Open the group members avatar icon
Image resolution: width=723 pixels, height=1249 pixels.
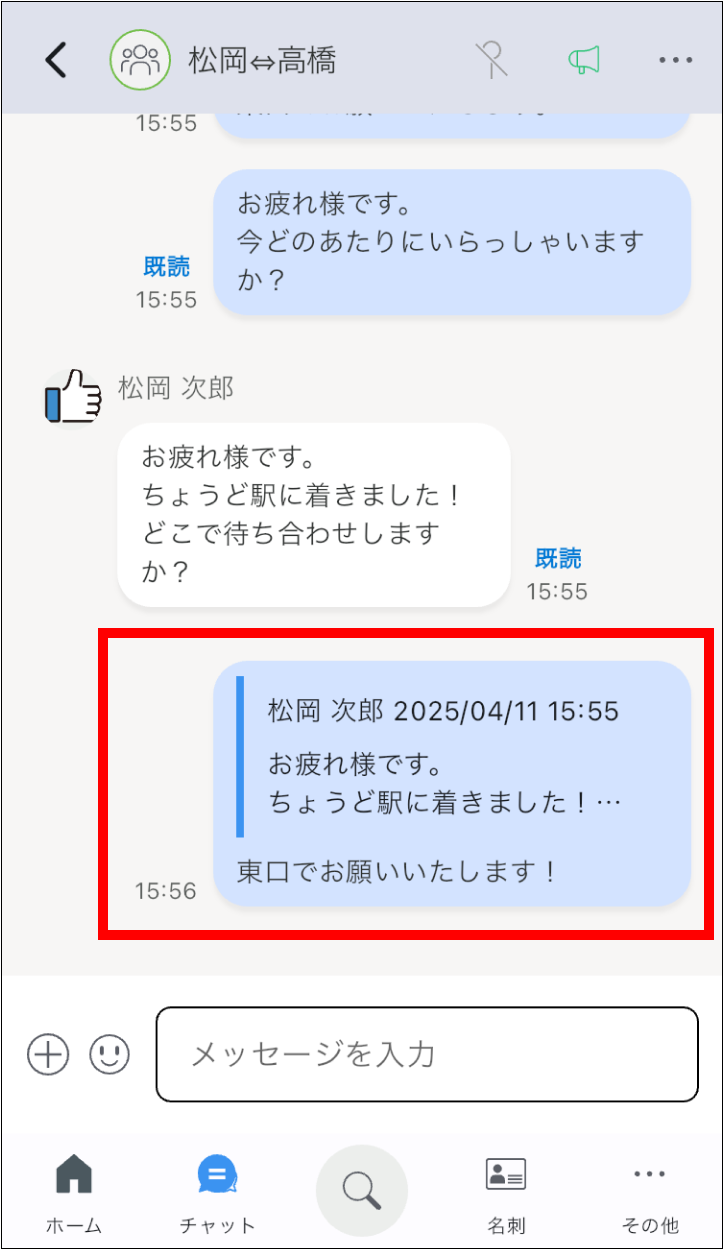pos(139,60)
